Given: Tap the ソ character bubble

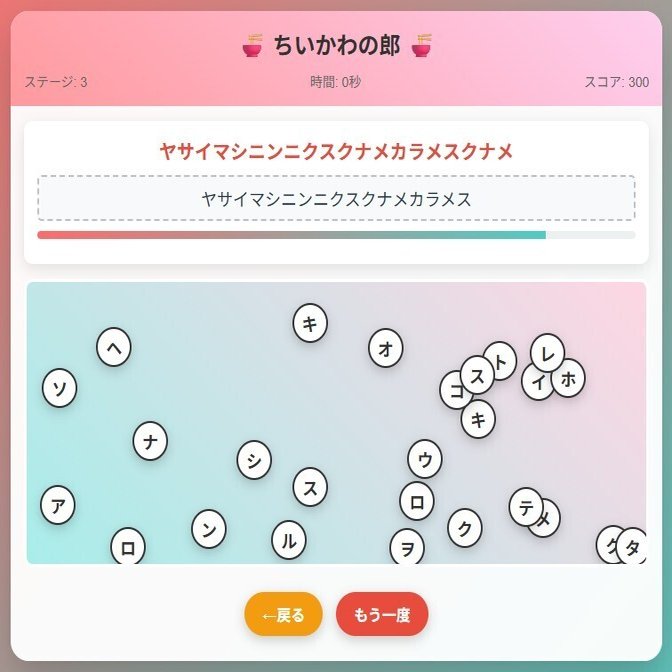Looking at the screenshot, I should click(x=59, y=388).
